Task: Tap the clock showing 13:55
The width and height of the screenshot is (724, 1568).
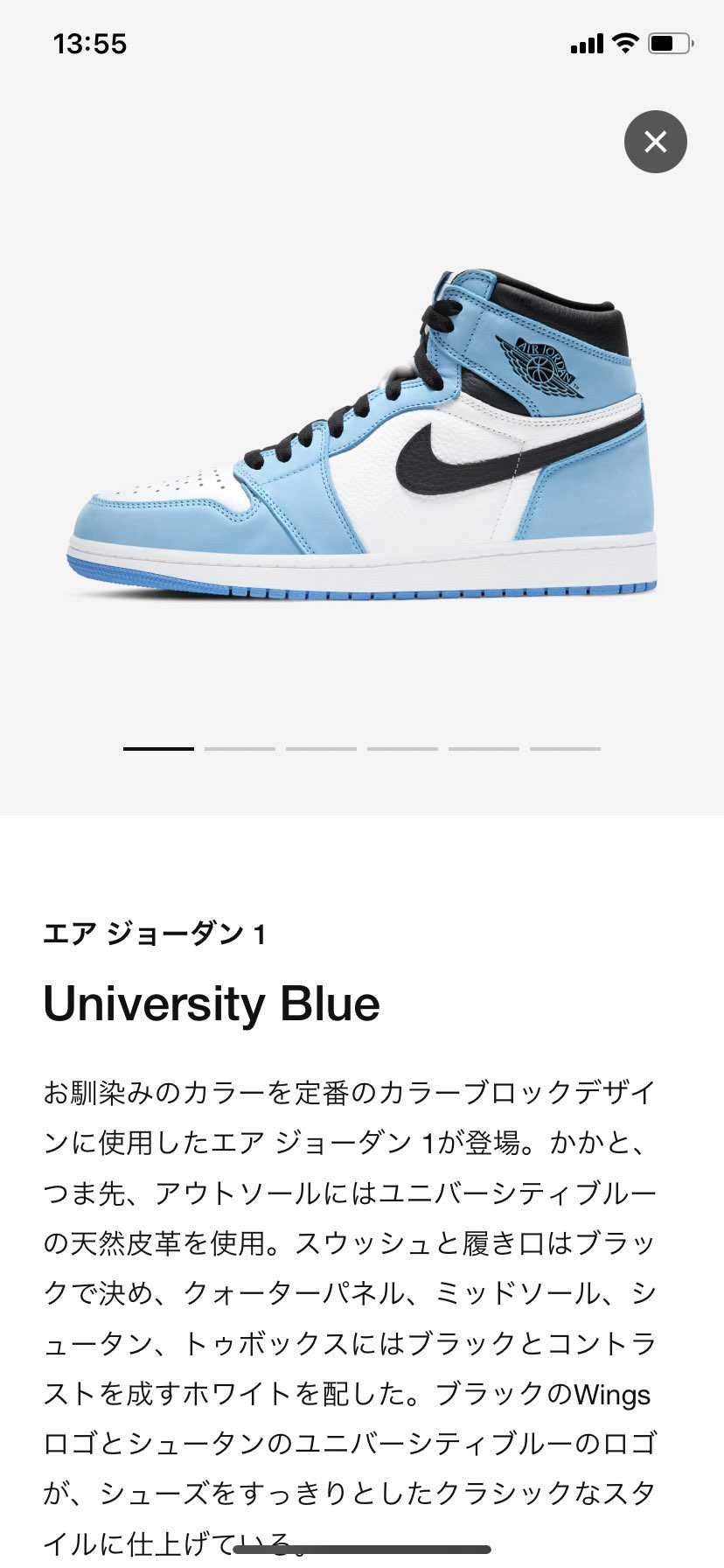Action: click(x=89, y=43)
